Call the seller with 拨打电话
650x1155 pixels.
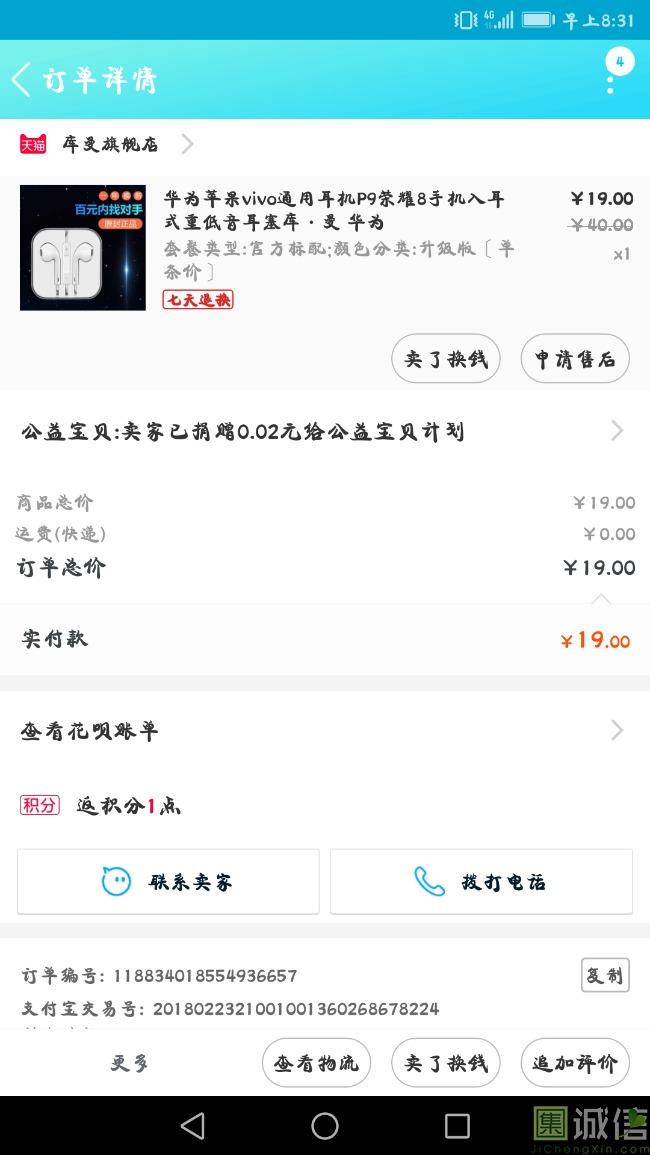point(481,882)
